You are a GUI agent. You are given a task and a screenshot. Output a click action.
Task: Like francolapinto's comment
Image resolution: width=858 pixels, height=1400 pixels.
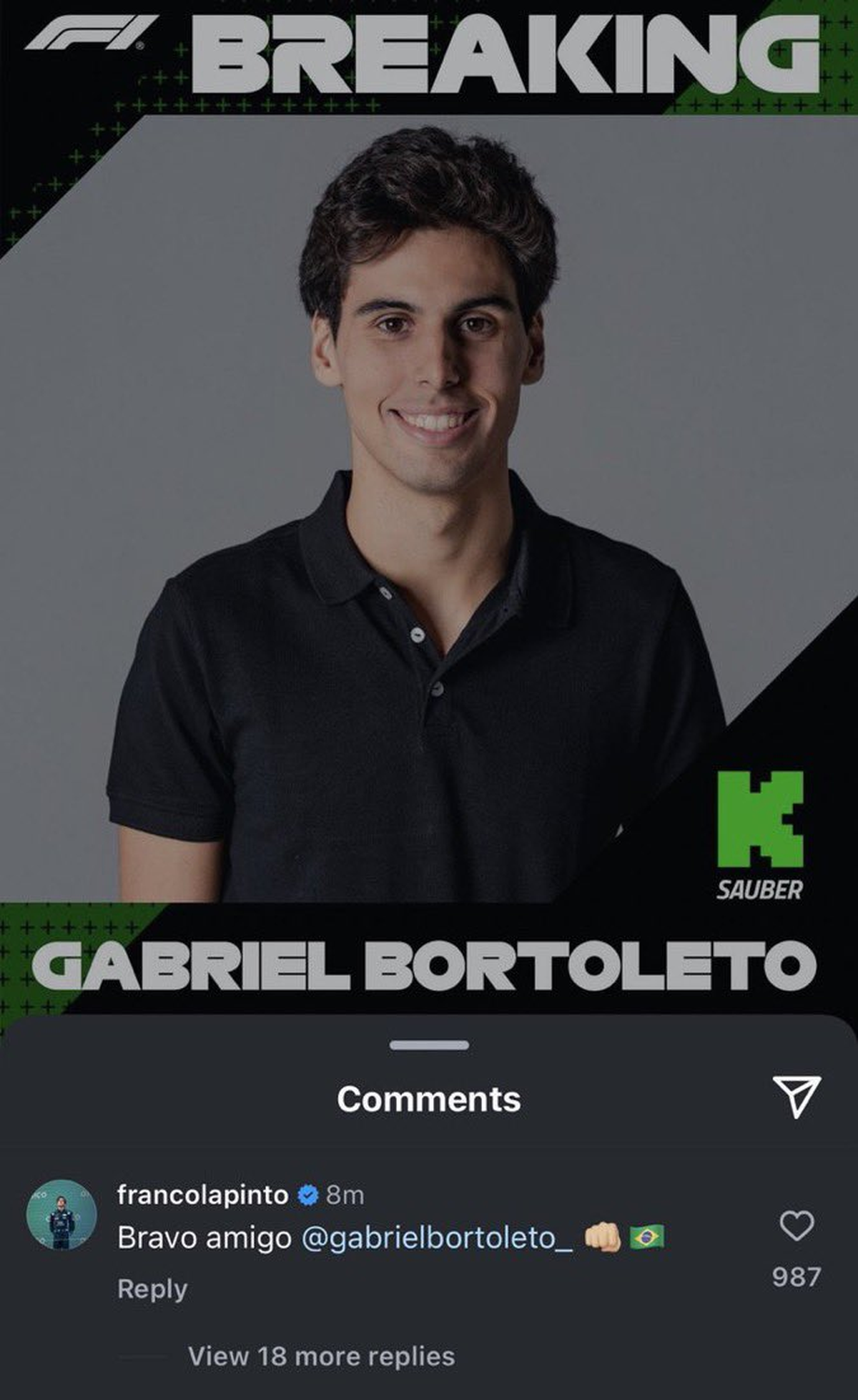[797, 1225]
